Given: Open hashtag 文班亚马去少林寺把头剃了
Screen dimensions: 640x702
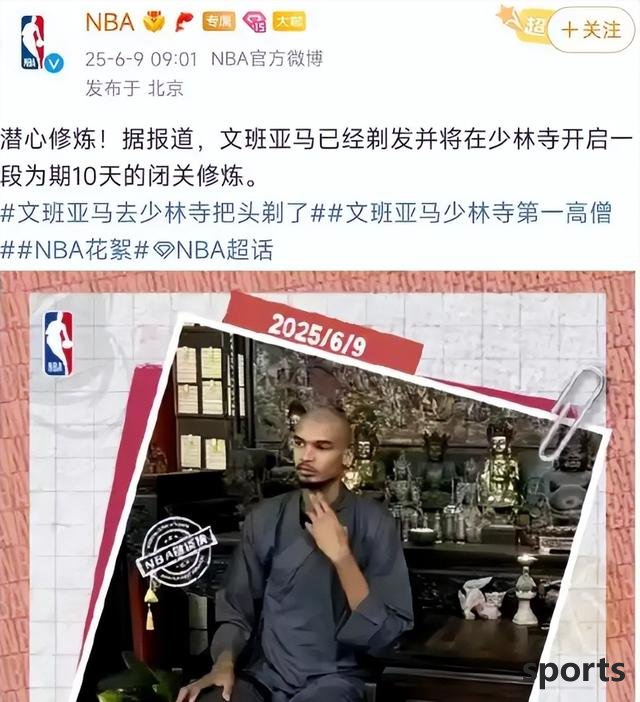Looking at the screenshot, I should pos(162,213).
